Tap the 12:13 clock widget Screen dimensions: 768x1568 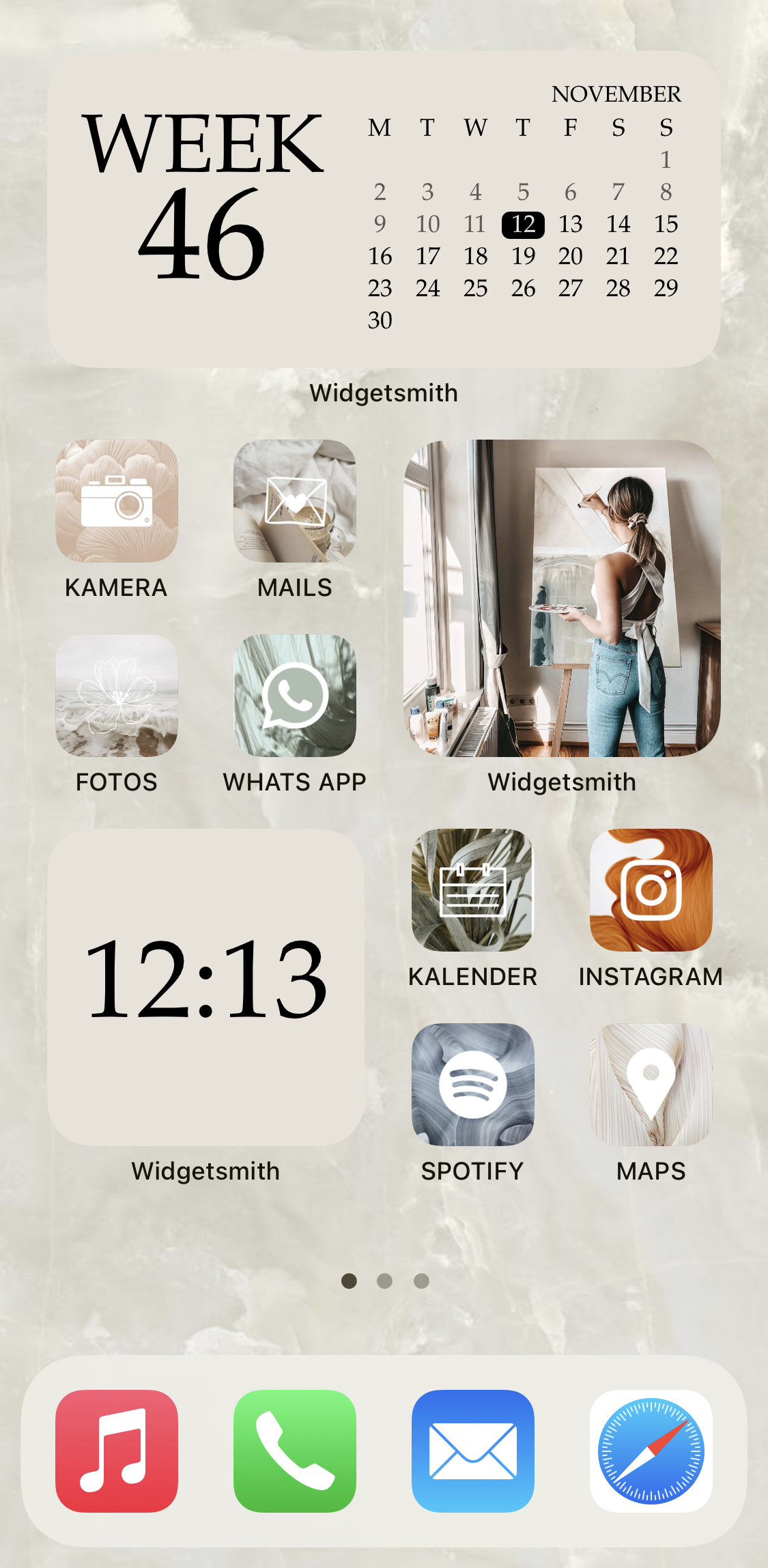pyautogui.click(x=205, y=987)
